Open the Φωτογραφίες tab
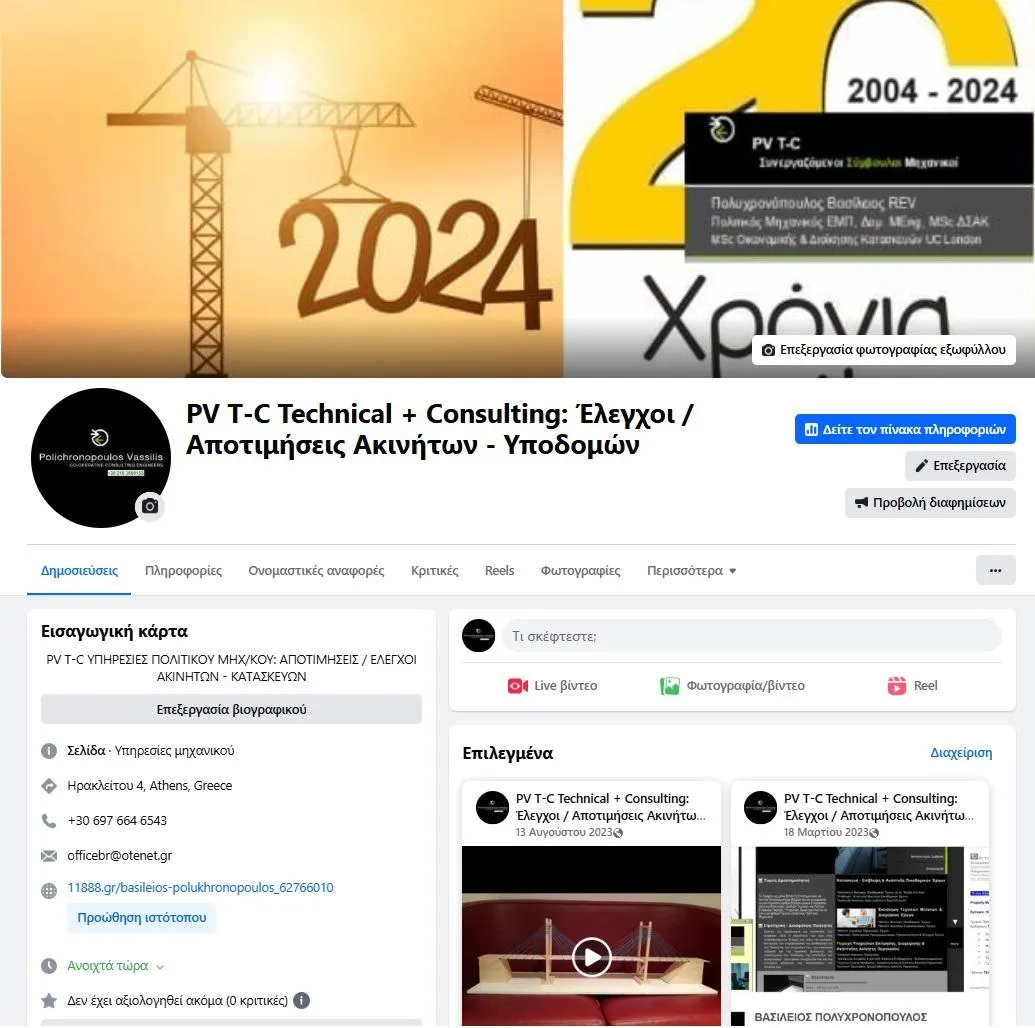This screenshot has width=1035, height=1028. (x=580, y=571)
